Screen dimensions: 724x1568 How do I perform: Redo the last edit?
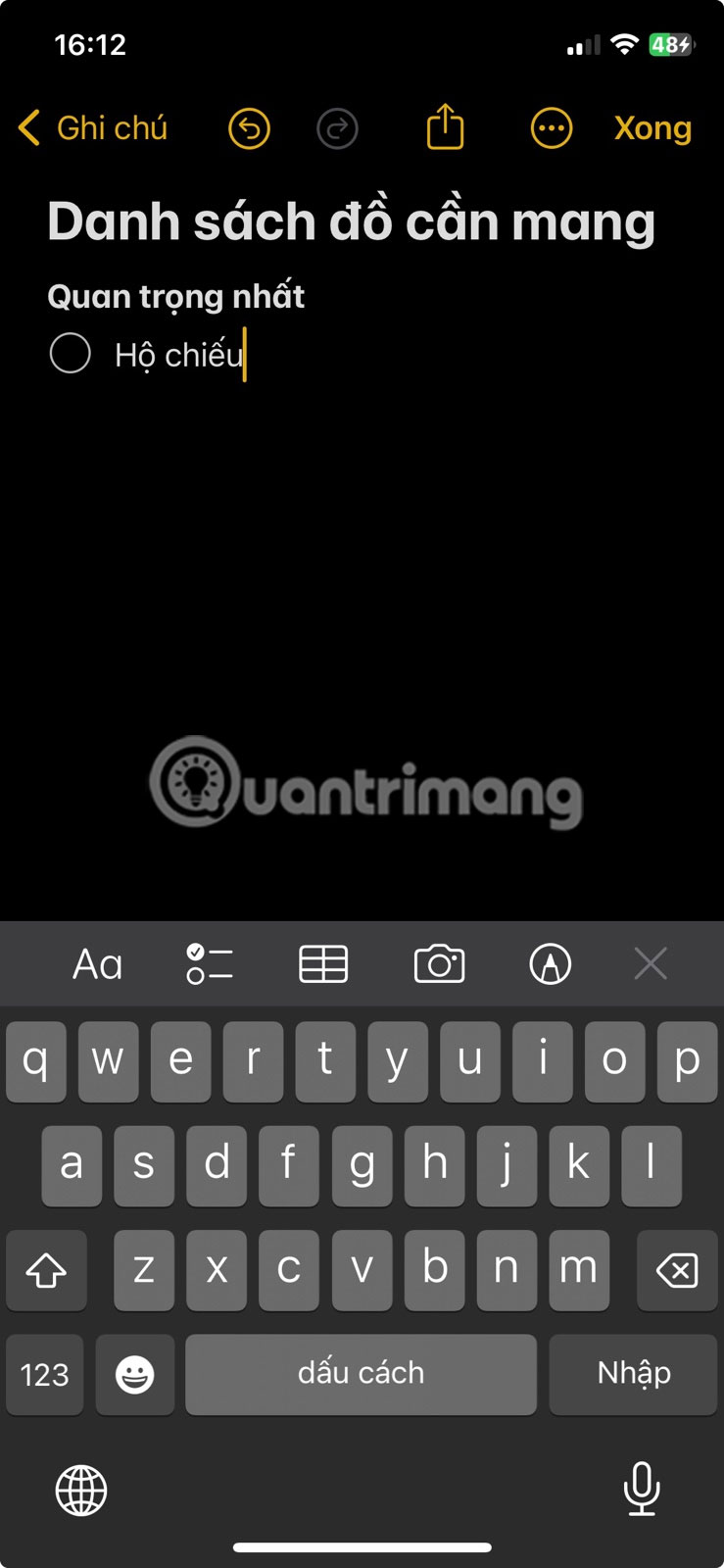tap(337, 128)
